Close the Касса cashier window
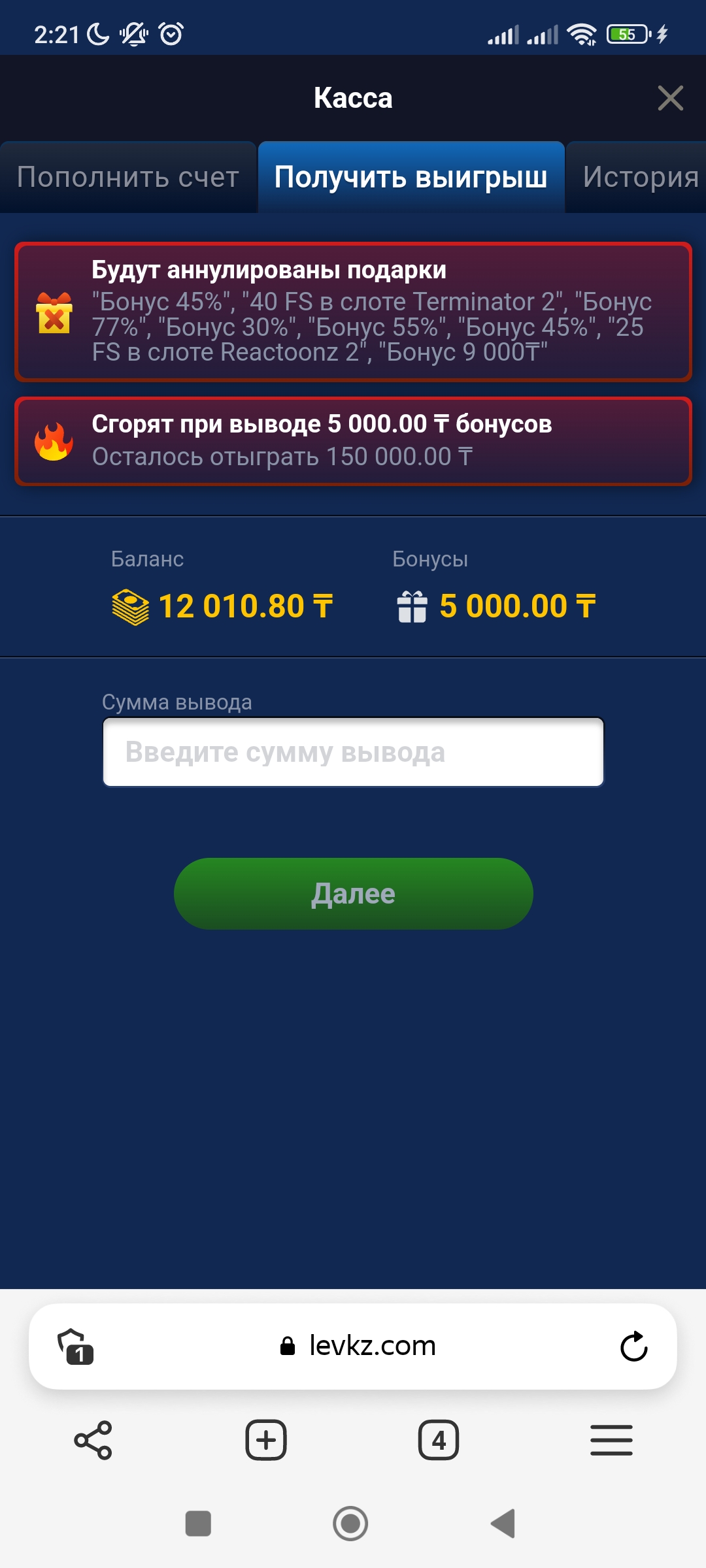The height and width of the screenshot is (1568, 706). point(670,99)
